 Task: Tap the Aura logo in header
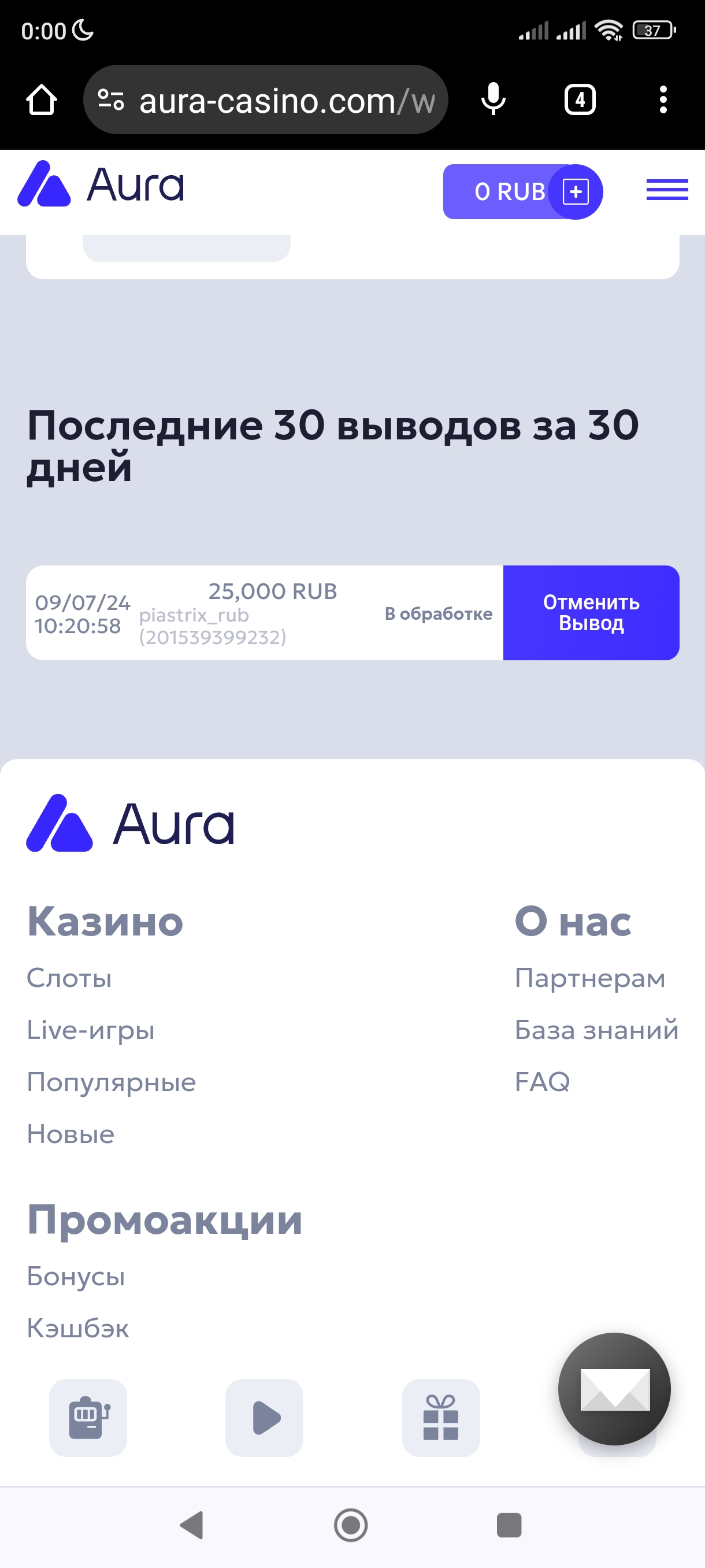(101, 184)
